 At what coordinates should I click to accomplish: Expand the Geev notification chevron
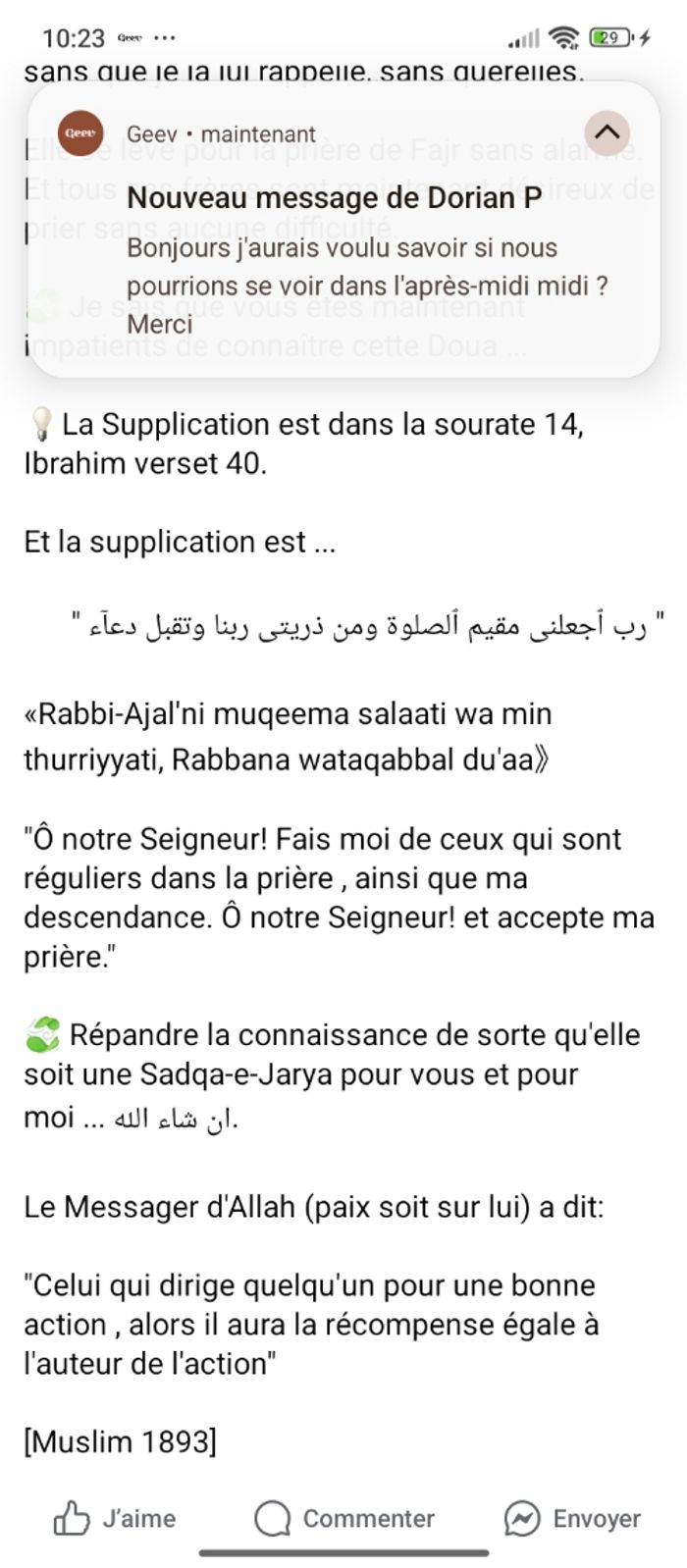coord(607,131)
